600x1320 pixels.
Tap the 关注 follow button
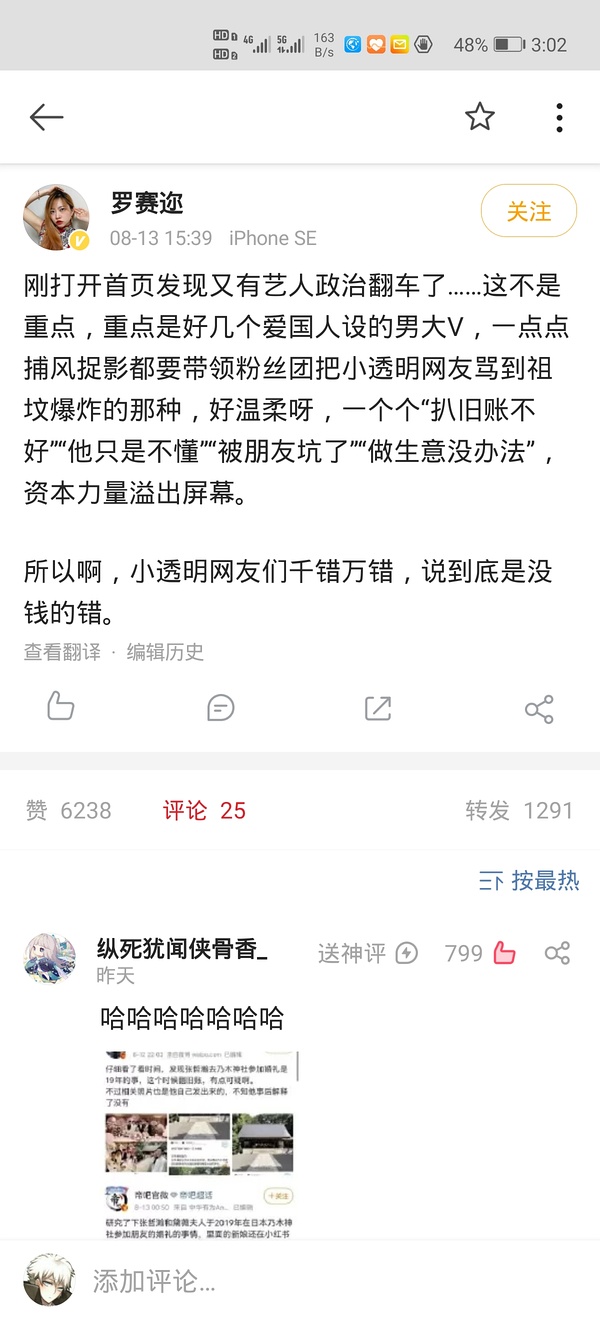tap(528, 212)
